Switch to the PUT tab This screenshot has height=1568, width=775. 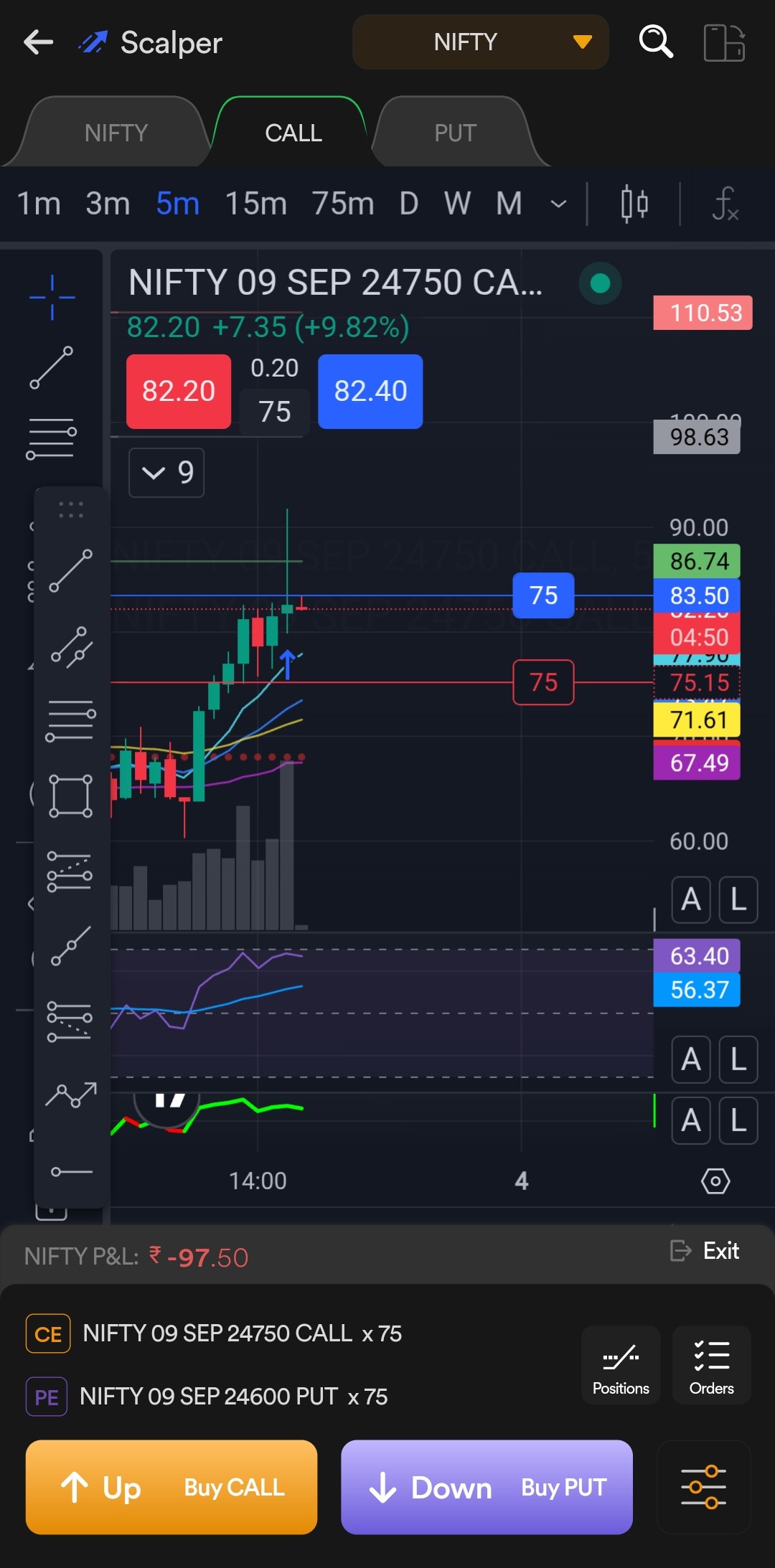coord(455,133)
